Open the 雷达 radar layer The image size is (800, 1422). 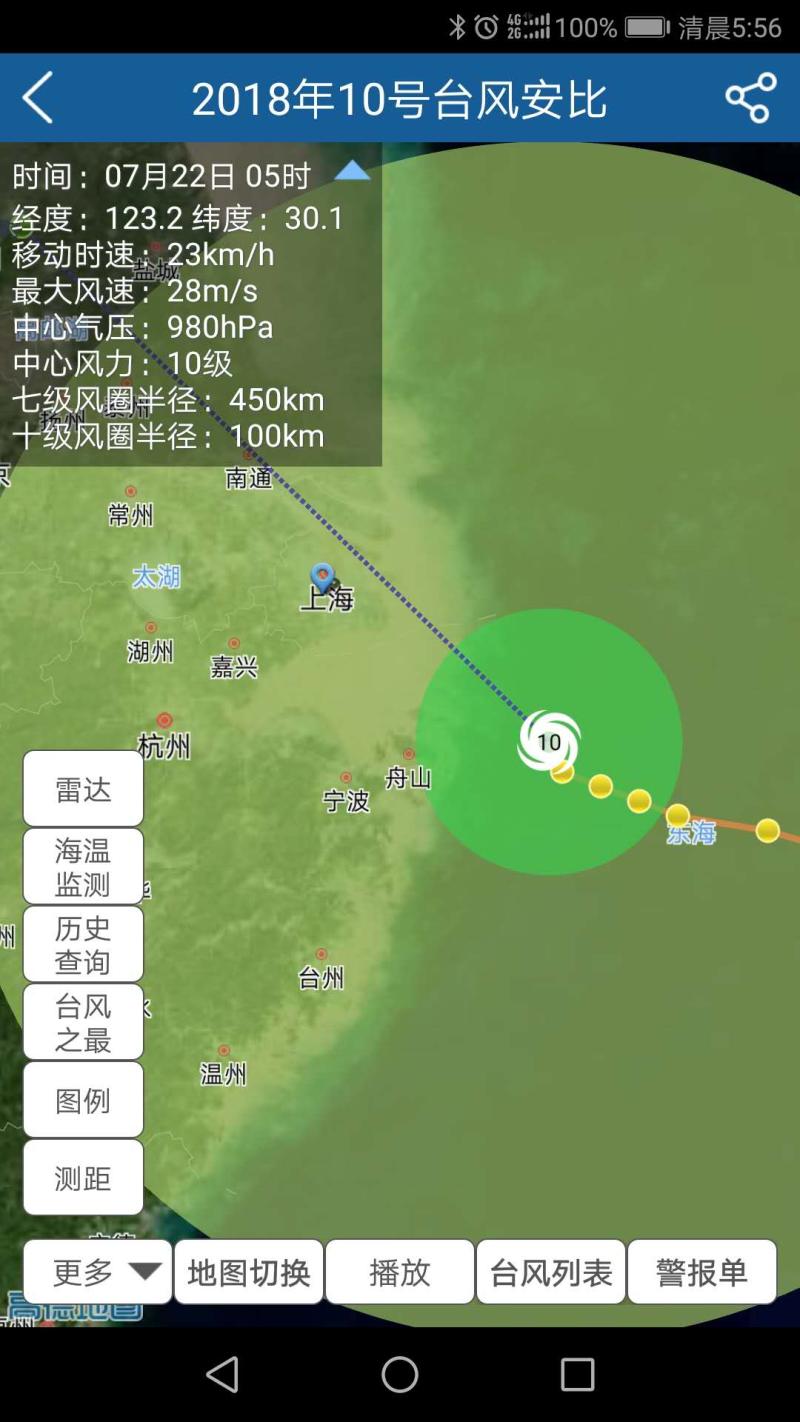[83, 789]
